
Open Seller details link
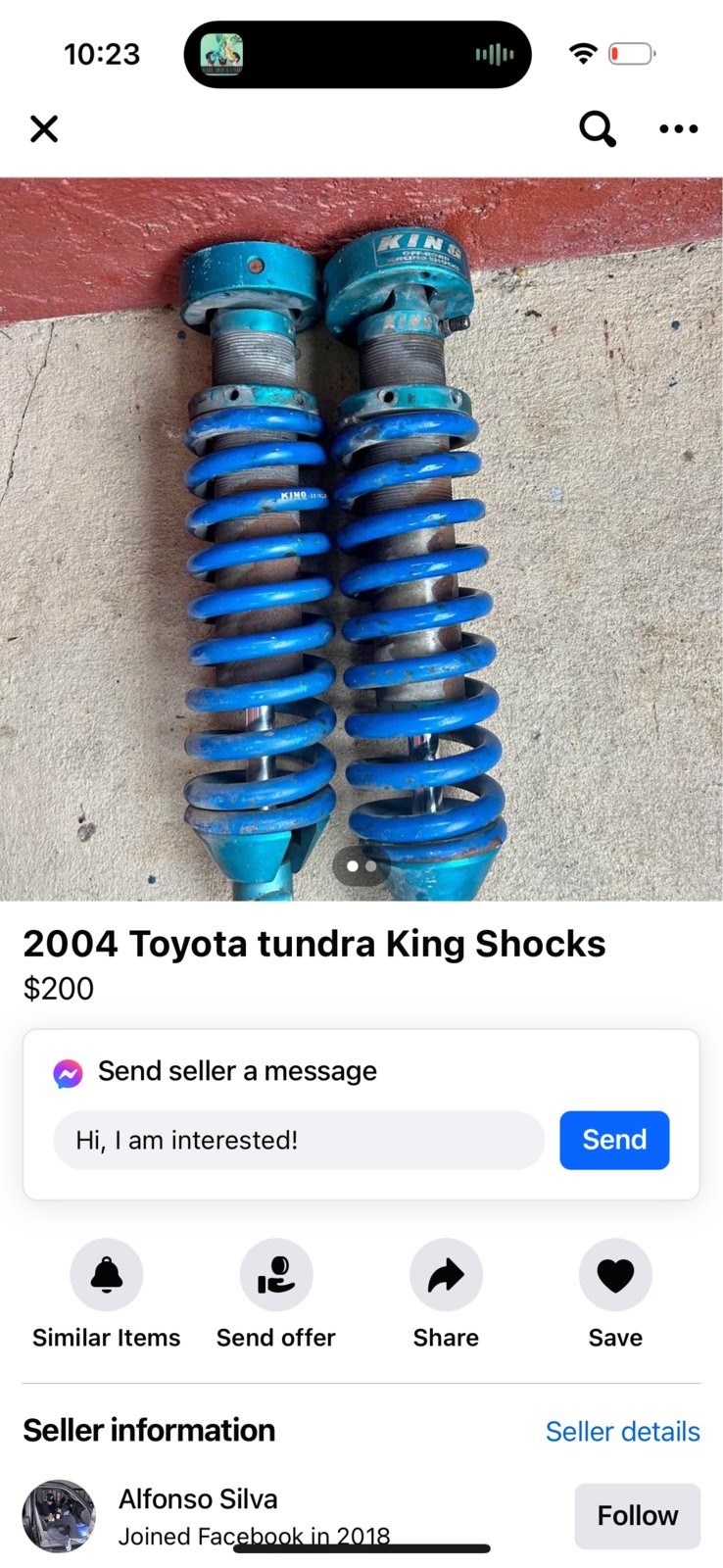coord(622,1432)
